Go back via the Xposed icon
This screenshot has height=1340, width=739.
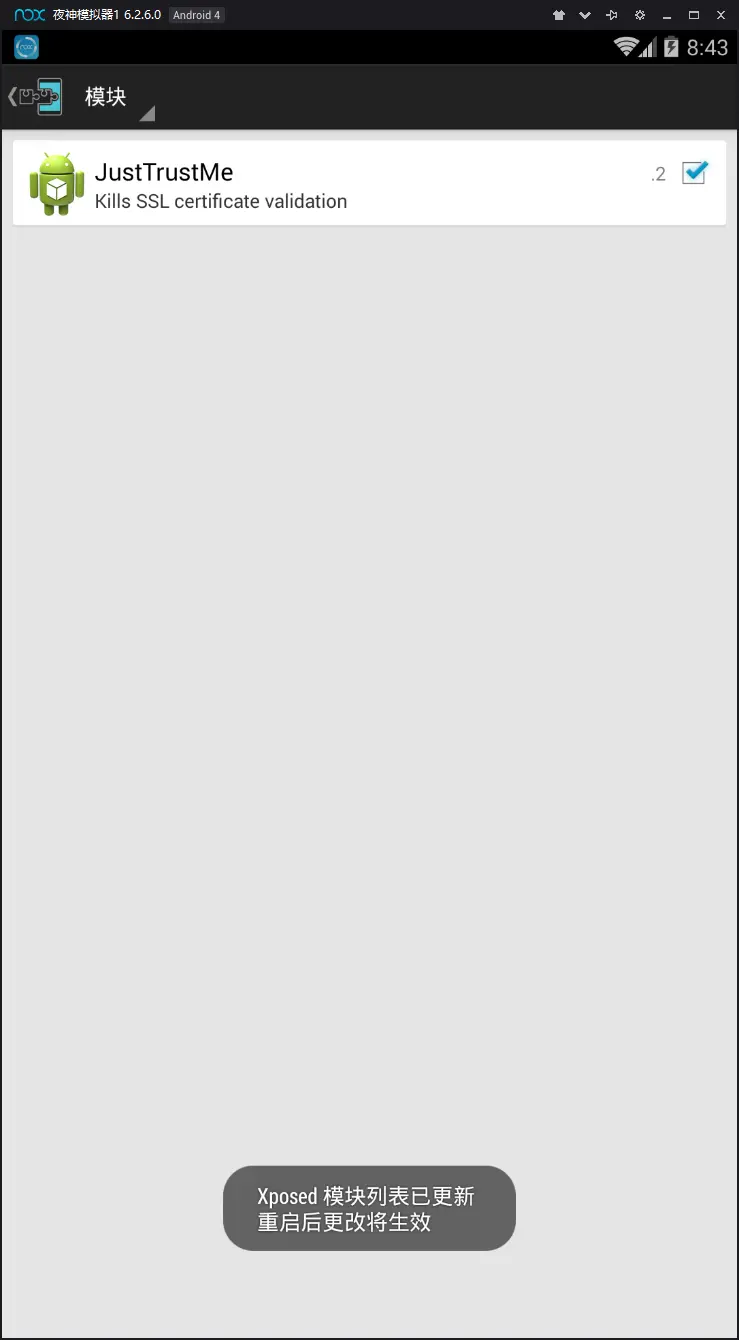click(36, 97)
